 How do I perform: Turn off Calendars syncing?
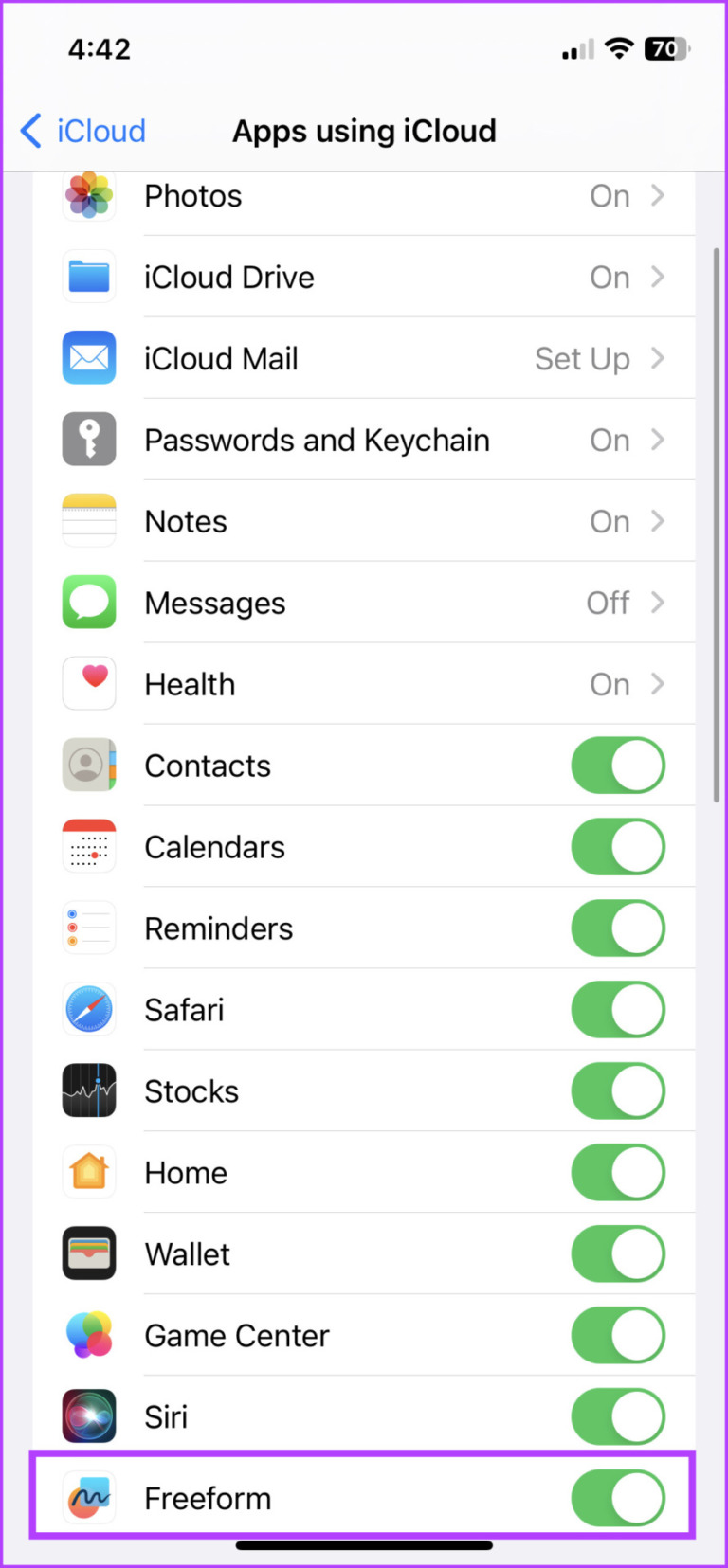(x=618, y=846)
